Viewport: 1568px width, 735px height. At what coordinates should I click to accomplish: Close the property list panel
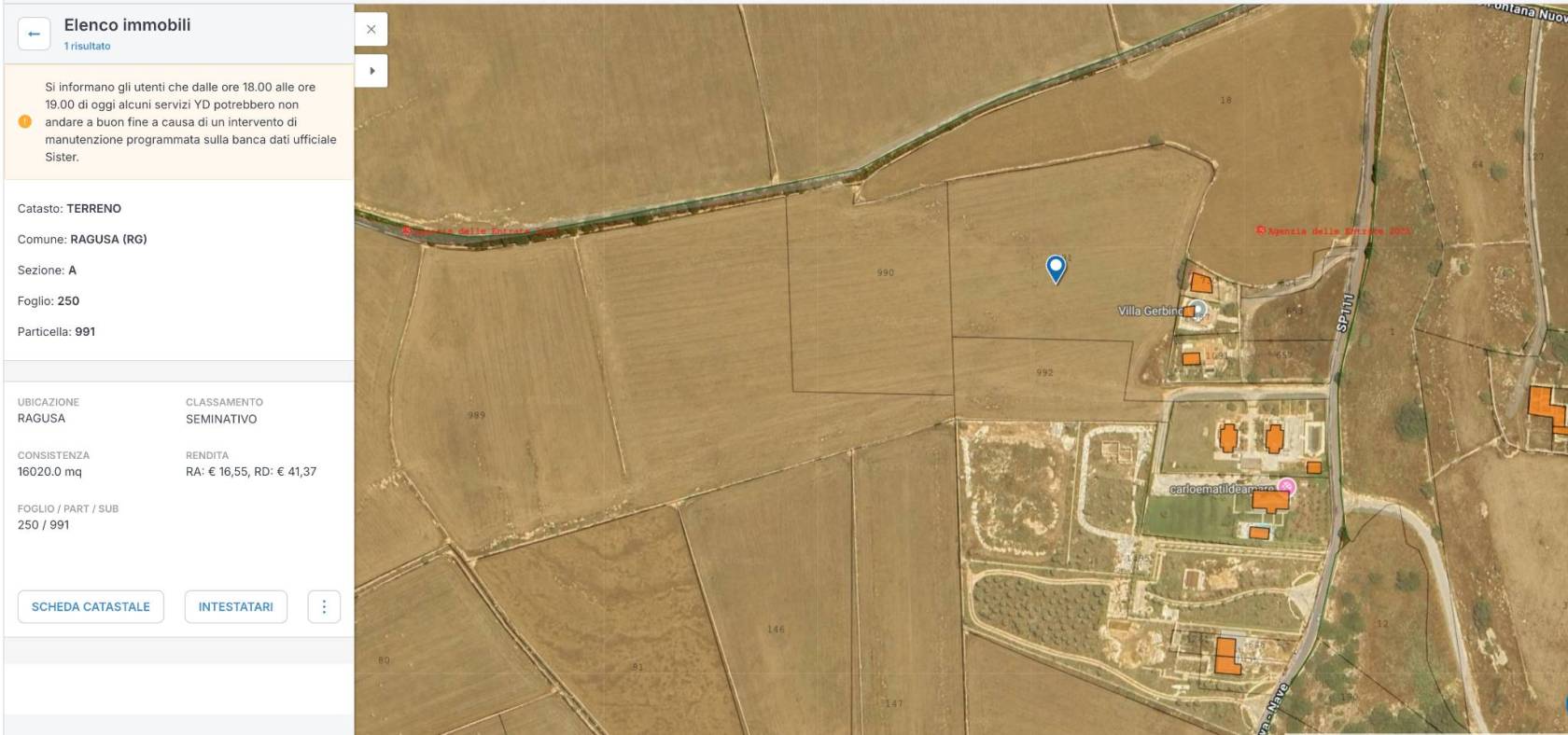tap(371, 30)
